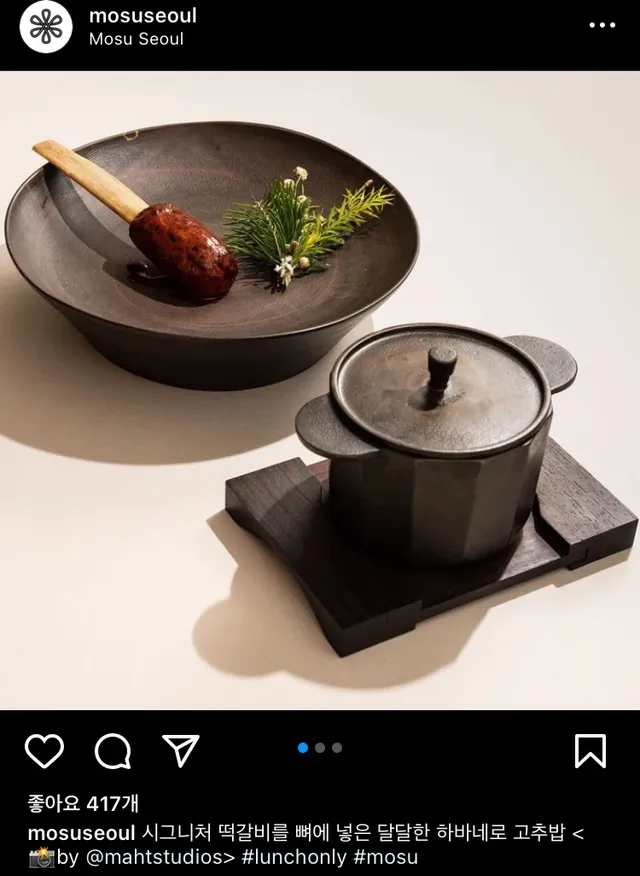Like this post with the heart
Screen dimensions: 640x876
tap(44, 750)
